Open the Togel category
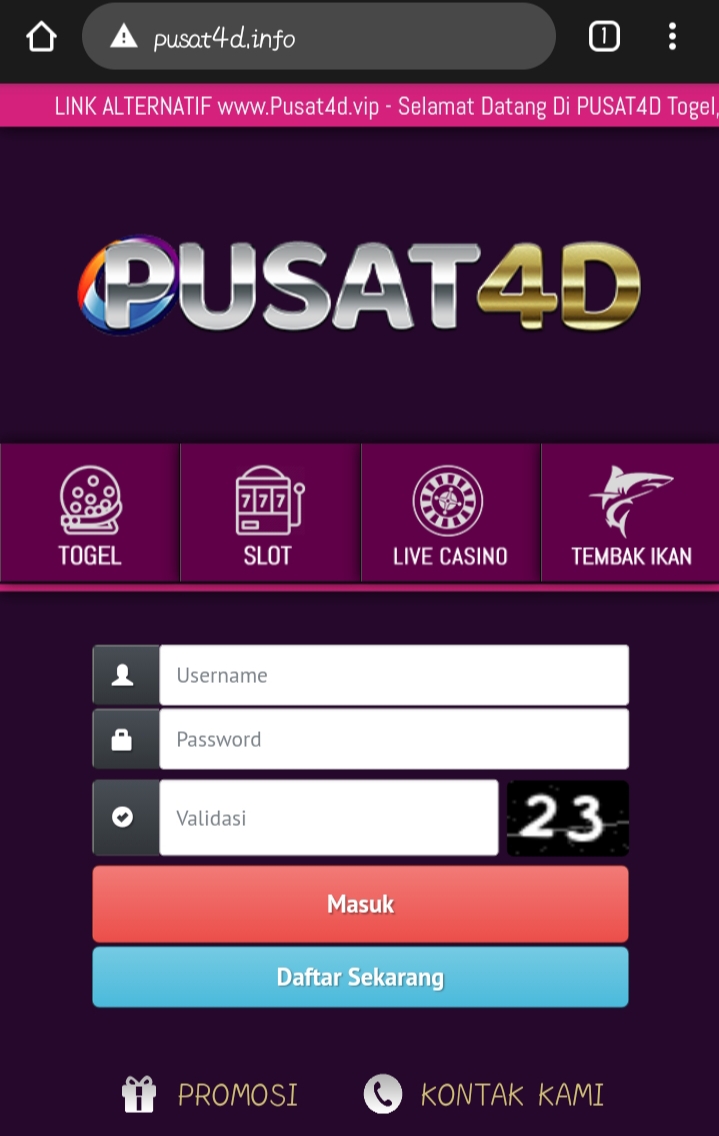Viewport: 719px width, 1136px height. coord(90,514)
